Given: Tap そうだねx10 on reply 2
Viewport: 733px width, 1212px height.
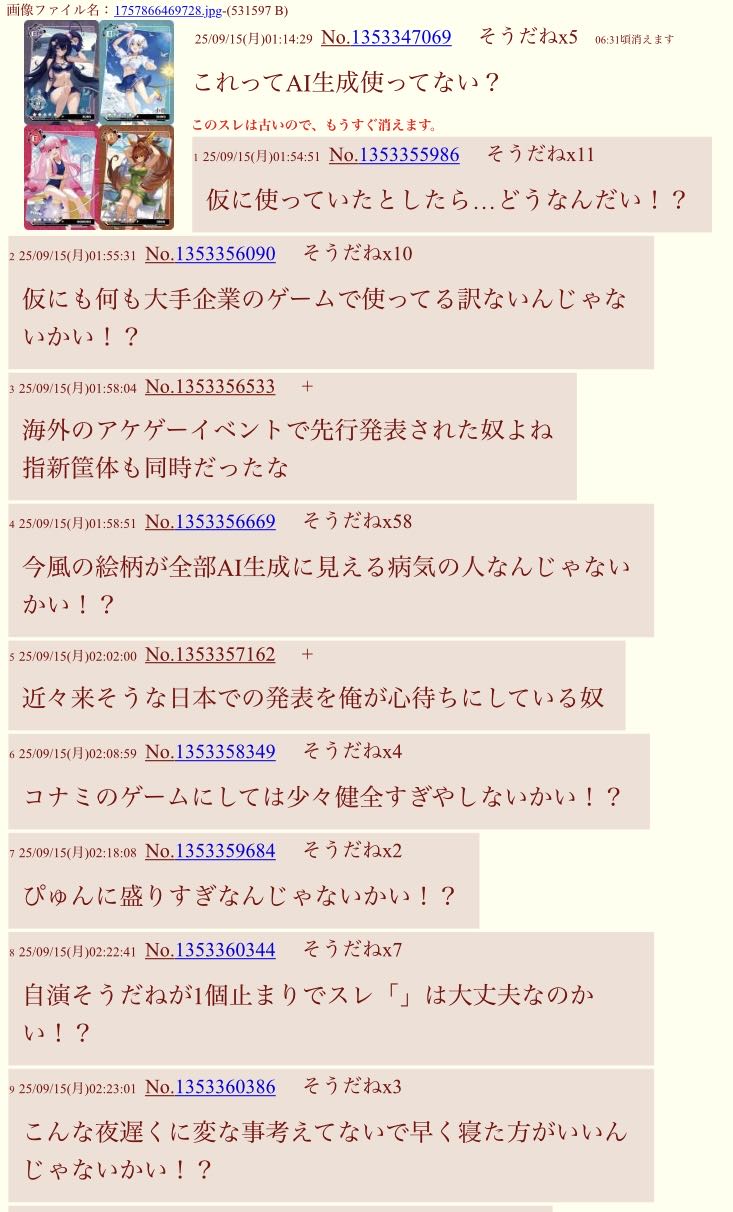Looking at the screenshot, I should coord(357,254).
